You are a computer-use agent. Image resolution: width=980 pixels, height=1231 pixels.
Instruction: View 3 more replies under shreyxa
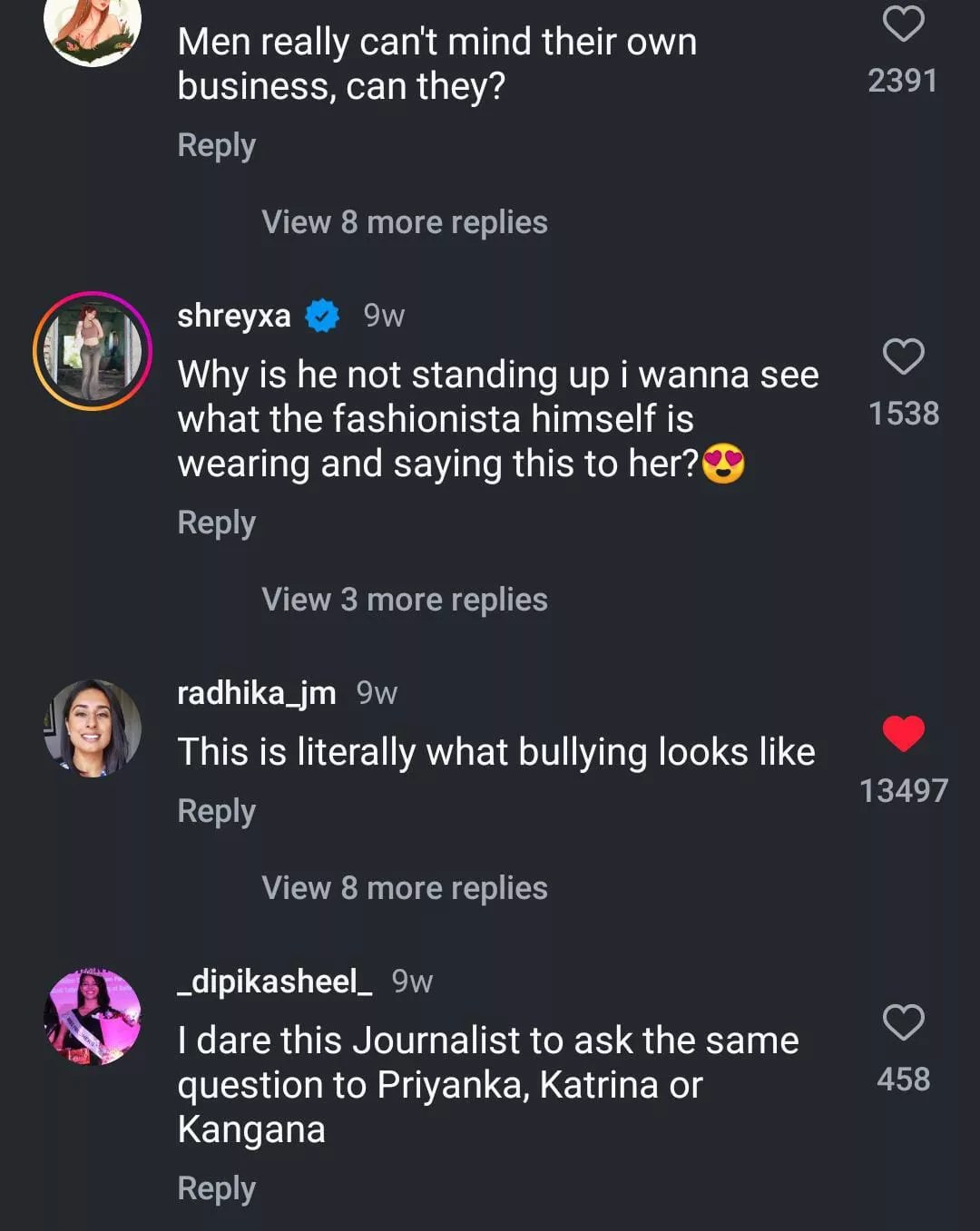tap(404, 600)
